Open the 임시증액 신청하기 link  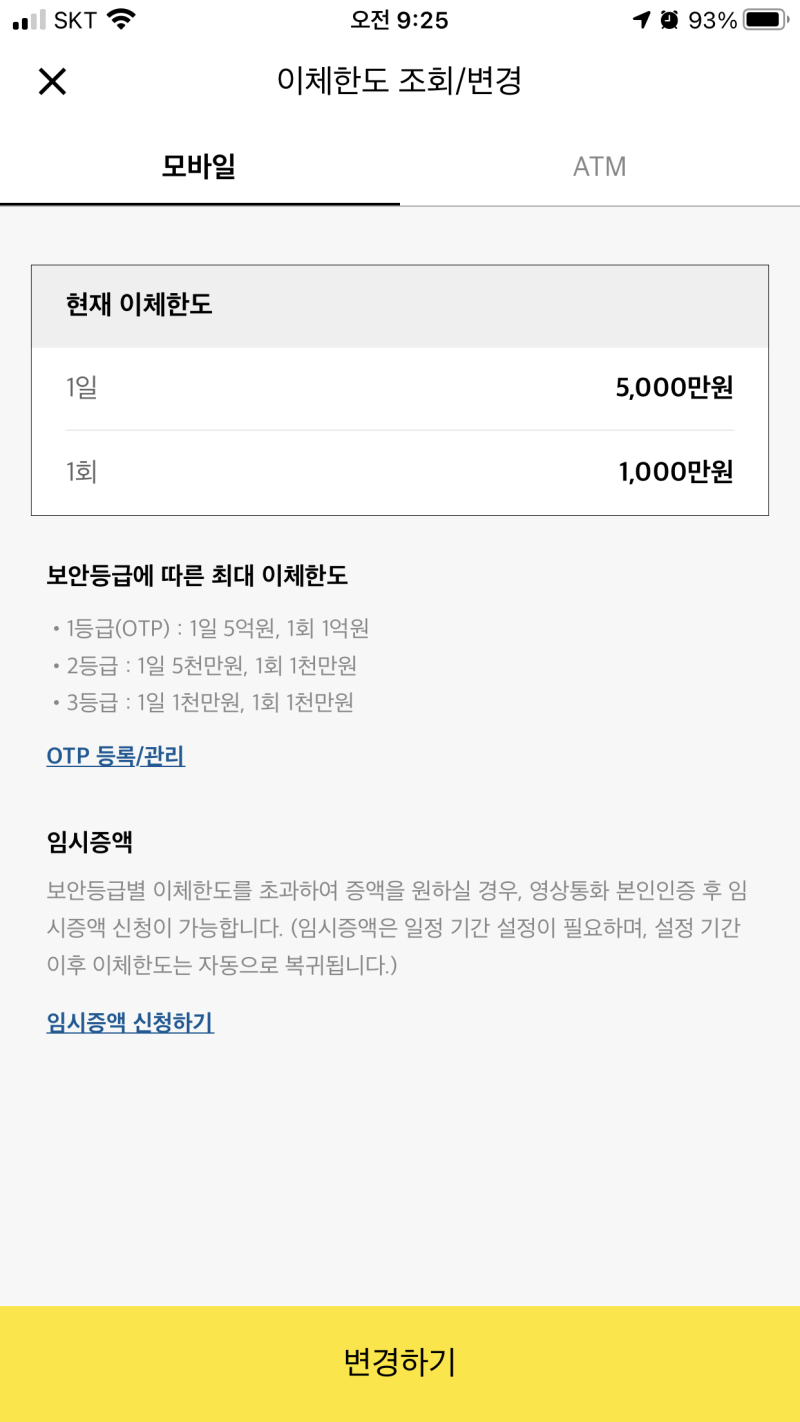click(129, 1024)
